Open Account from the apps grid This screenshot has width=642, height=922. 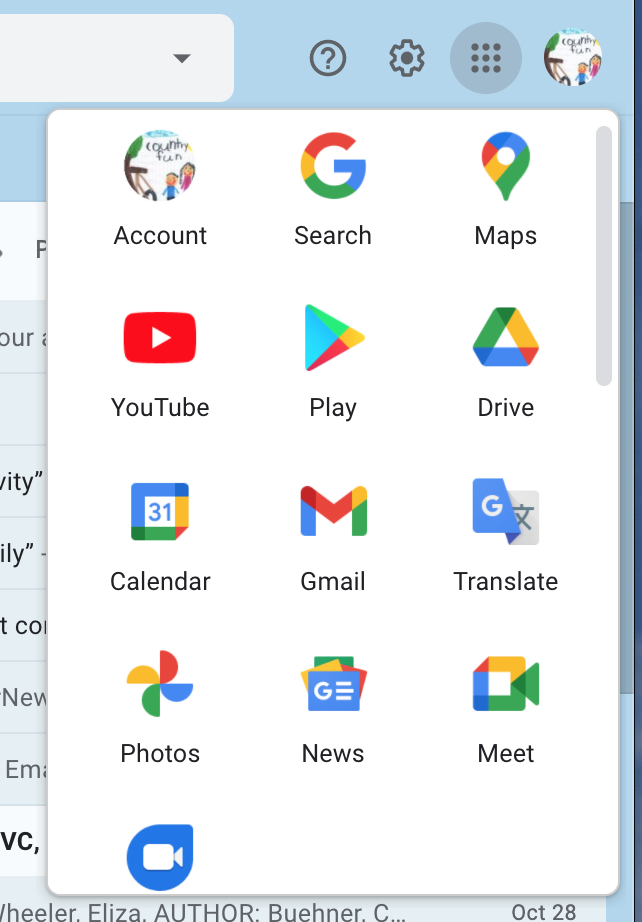[x=160, y=190]
